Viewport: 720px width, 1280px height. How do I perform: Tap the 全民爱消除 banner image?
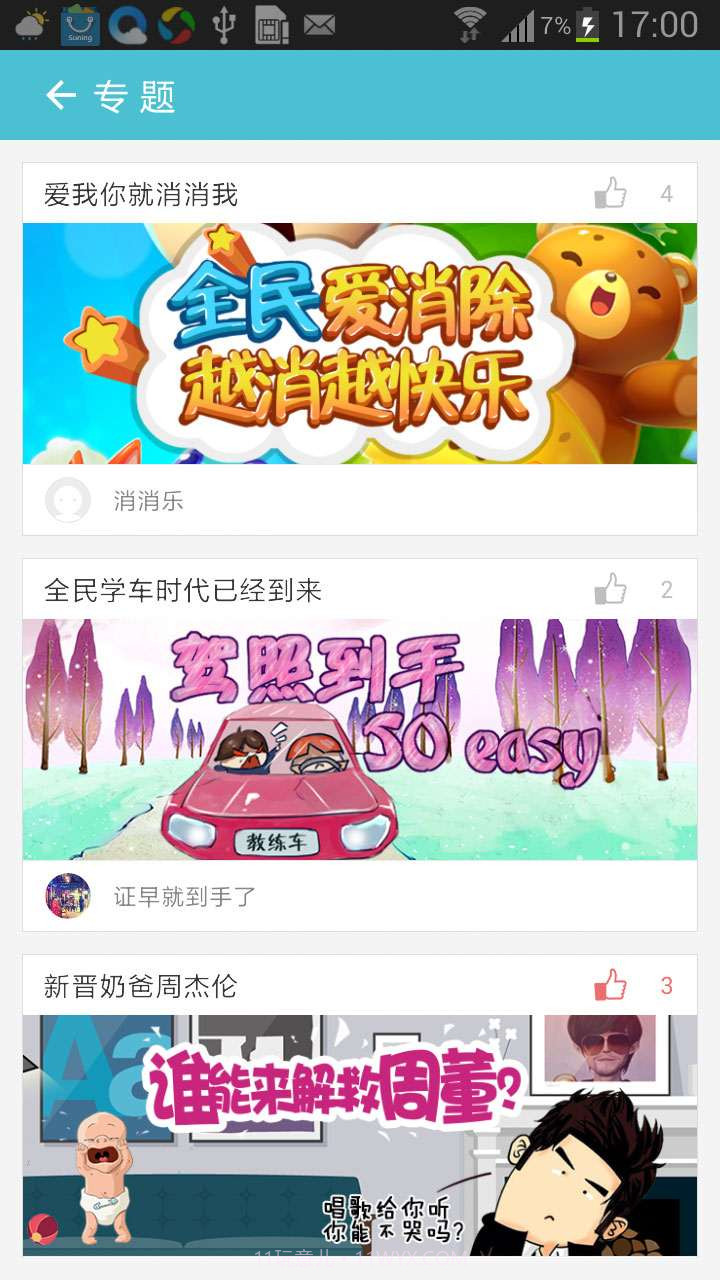[360, 343]
